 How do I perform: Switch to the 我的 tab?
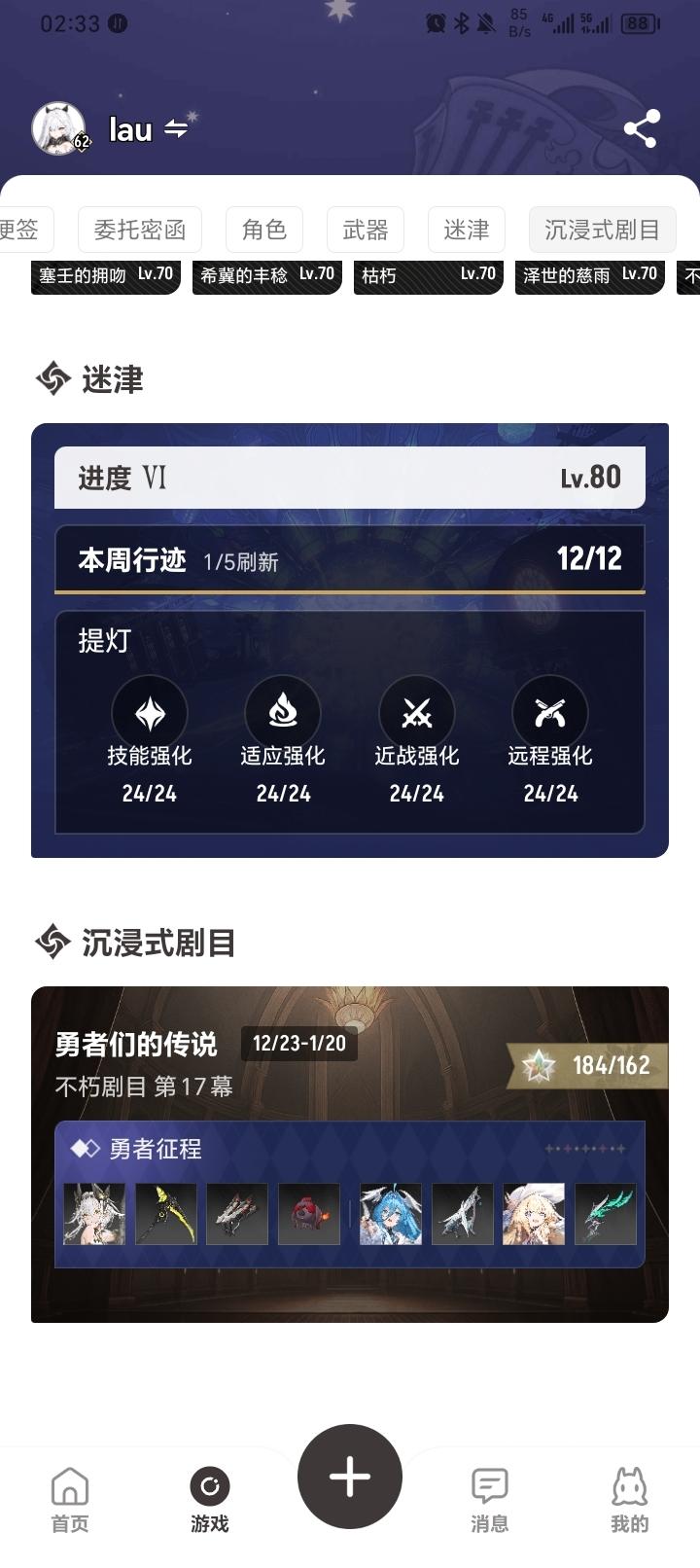tap(630, 1499)
